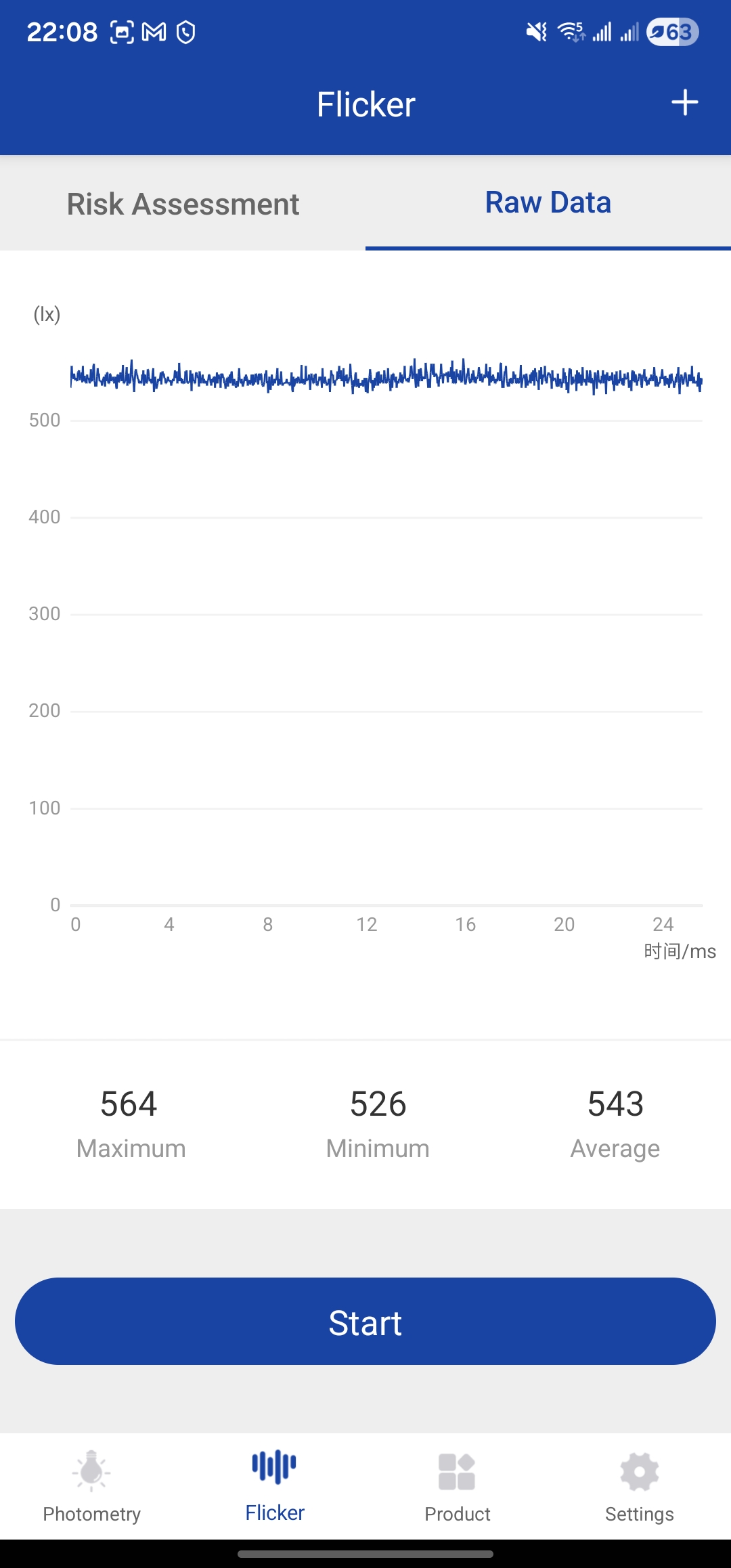Go to the Flicker bottom tab
731x1568 pixels.
click(x=274, y=1487)
